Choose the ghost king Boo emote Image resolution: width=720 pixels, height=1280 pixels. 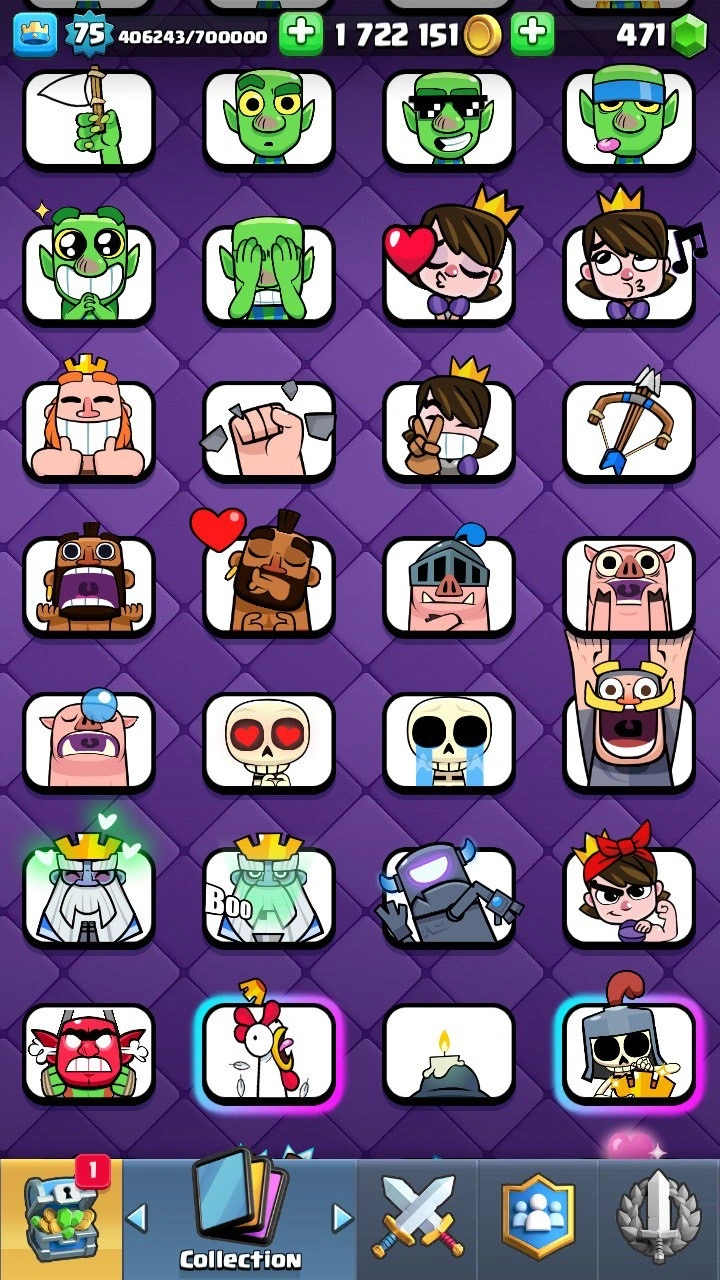pos(268,897)
